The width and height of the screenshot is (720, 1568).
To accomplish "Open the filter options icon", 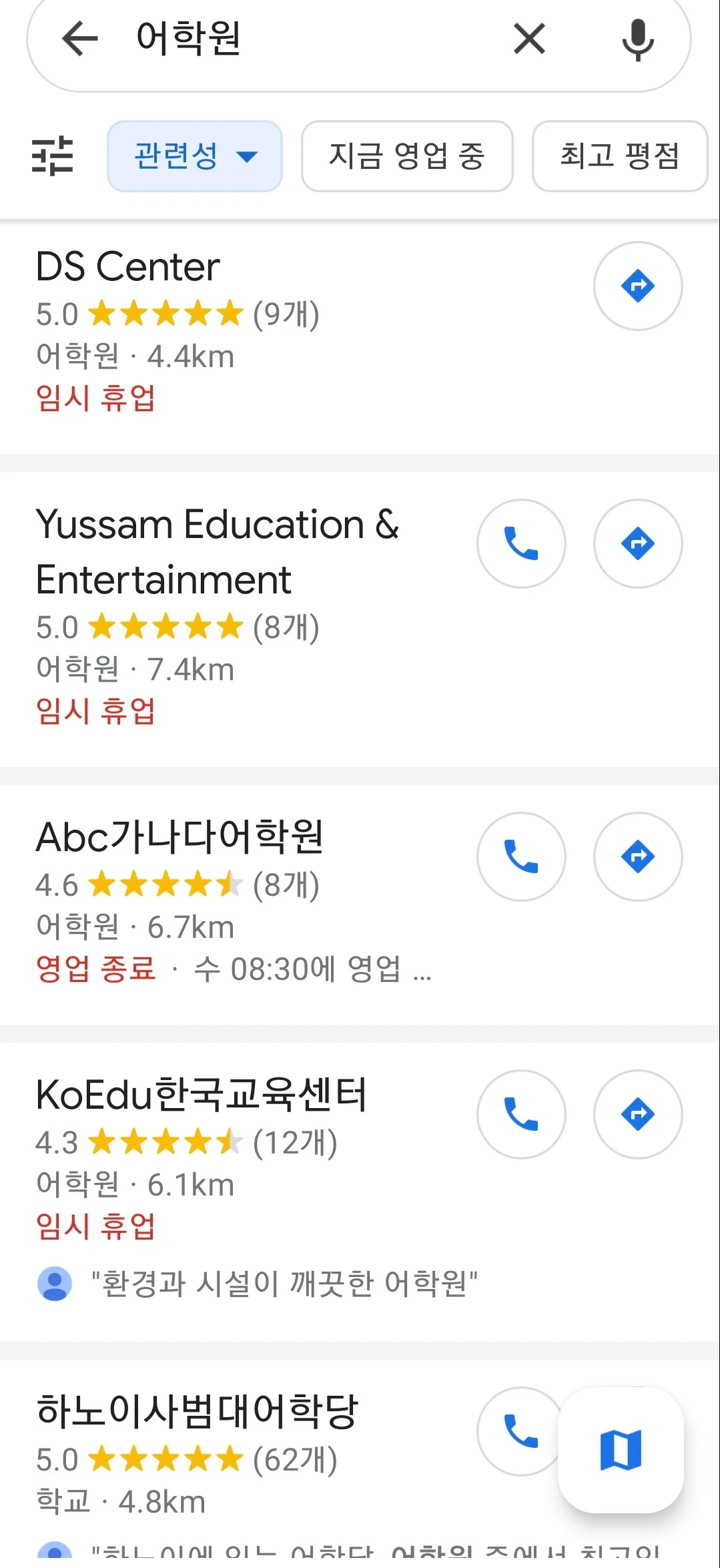I will [x=53, y=156].
